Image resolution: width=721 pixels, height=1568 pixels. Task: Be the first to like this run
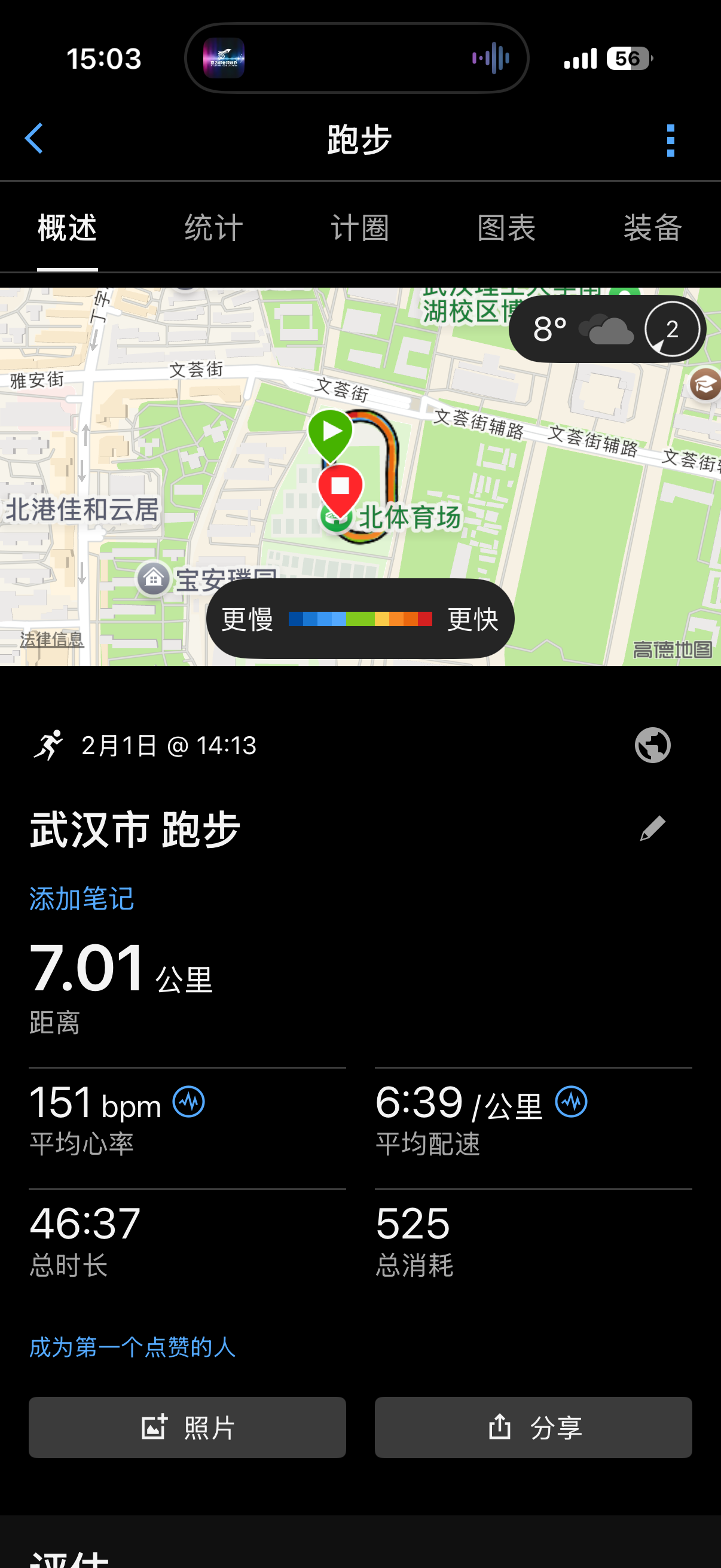pos(133,1347)
